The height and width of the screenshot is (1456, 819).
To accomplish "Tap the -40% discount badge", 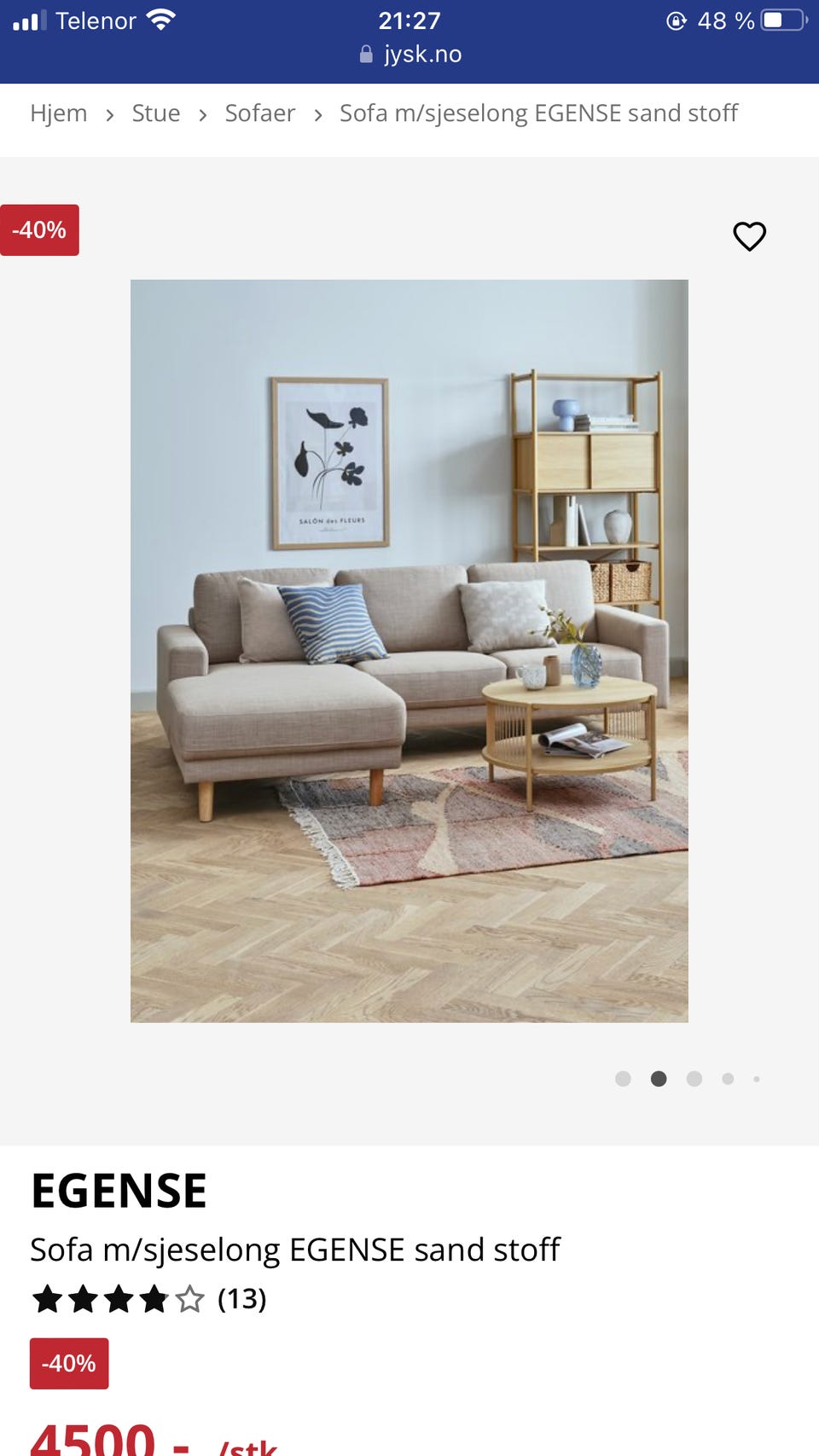I will (39, 229).
